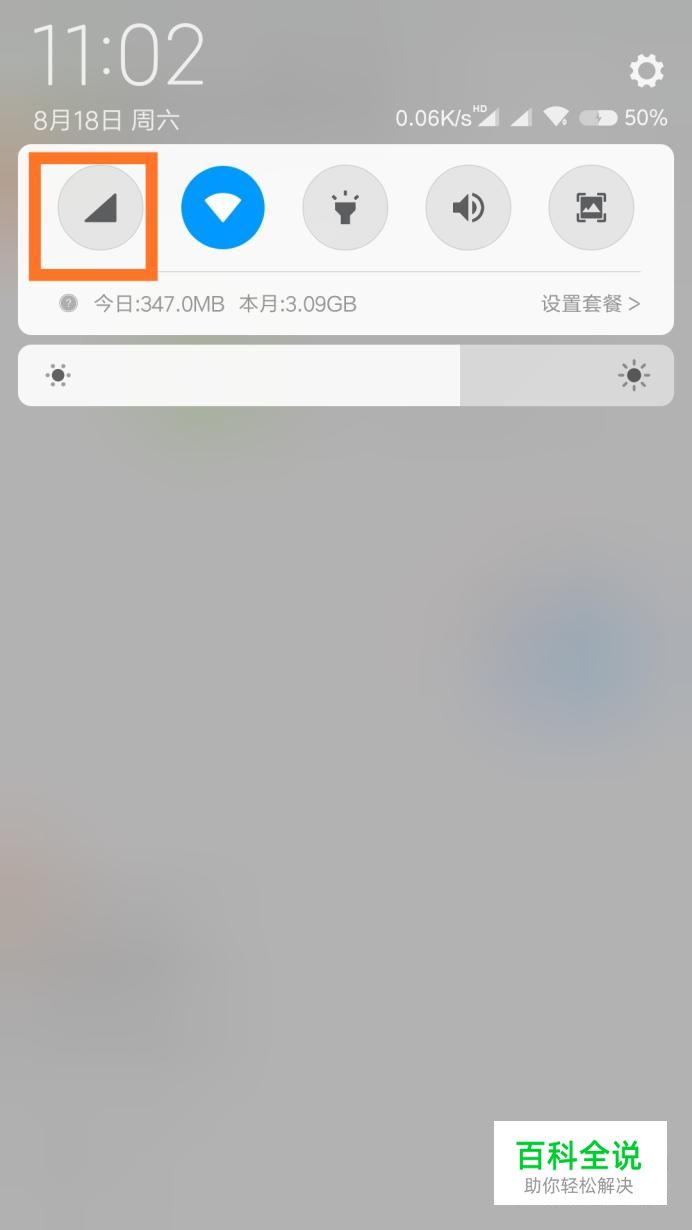692x1230 pixels.
Task: Open settings via the gear icon
Action: [x=646, y=71]
